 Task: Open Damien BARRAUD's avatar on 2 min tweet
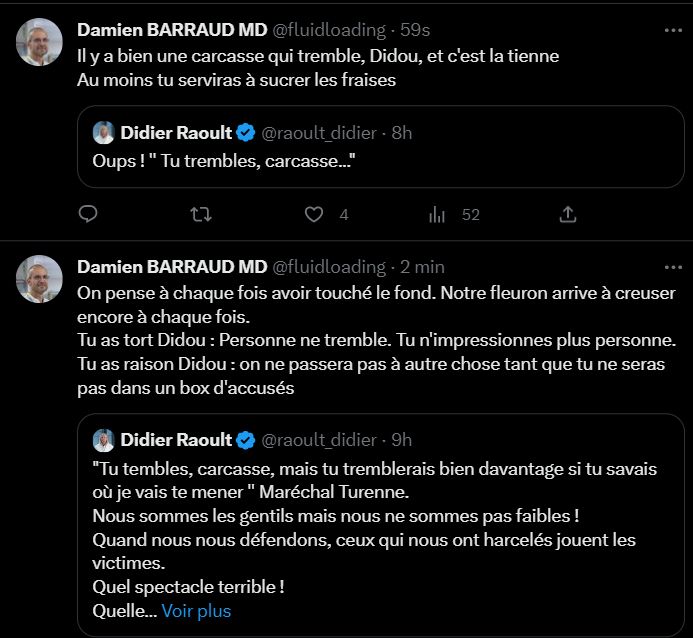pyautogui.click(x=40, y=280)
